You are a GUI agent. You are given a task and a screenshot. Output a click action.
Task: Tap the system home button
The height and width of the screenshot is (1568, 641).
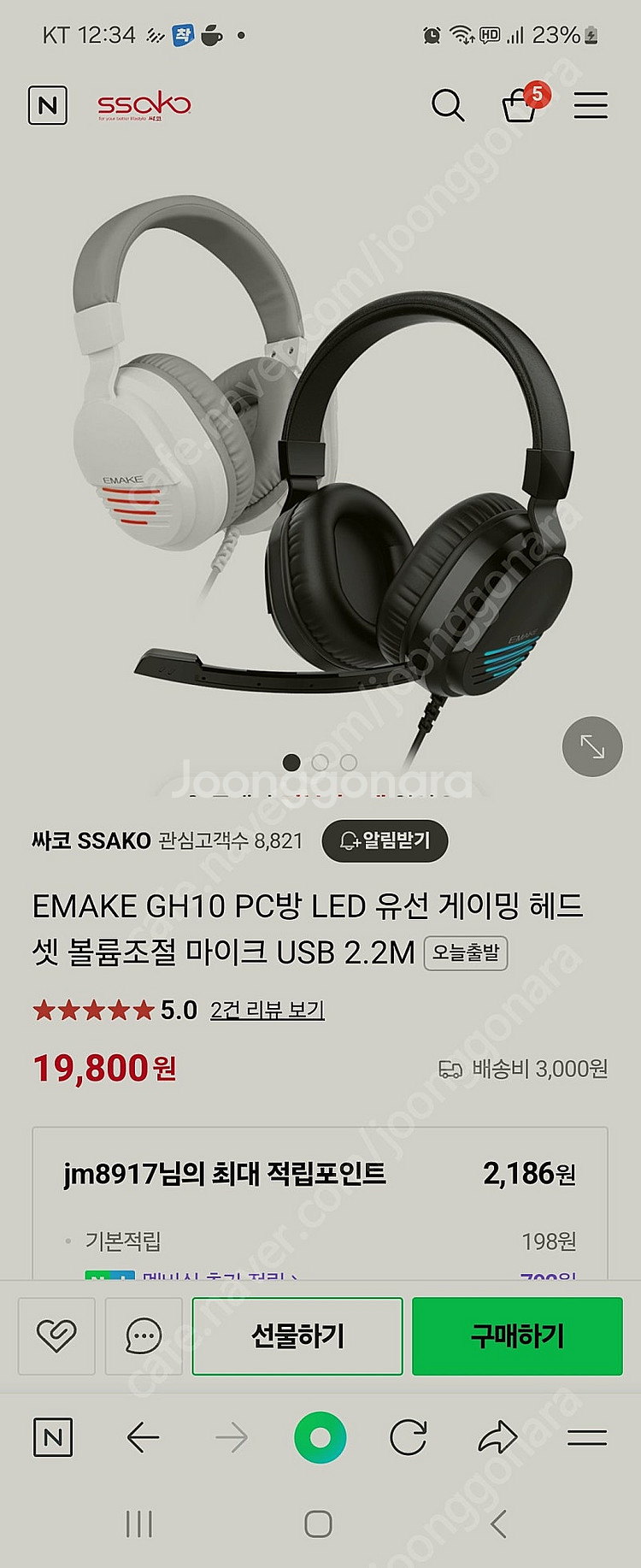(318, 1524)
